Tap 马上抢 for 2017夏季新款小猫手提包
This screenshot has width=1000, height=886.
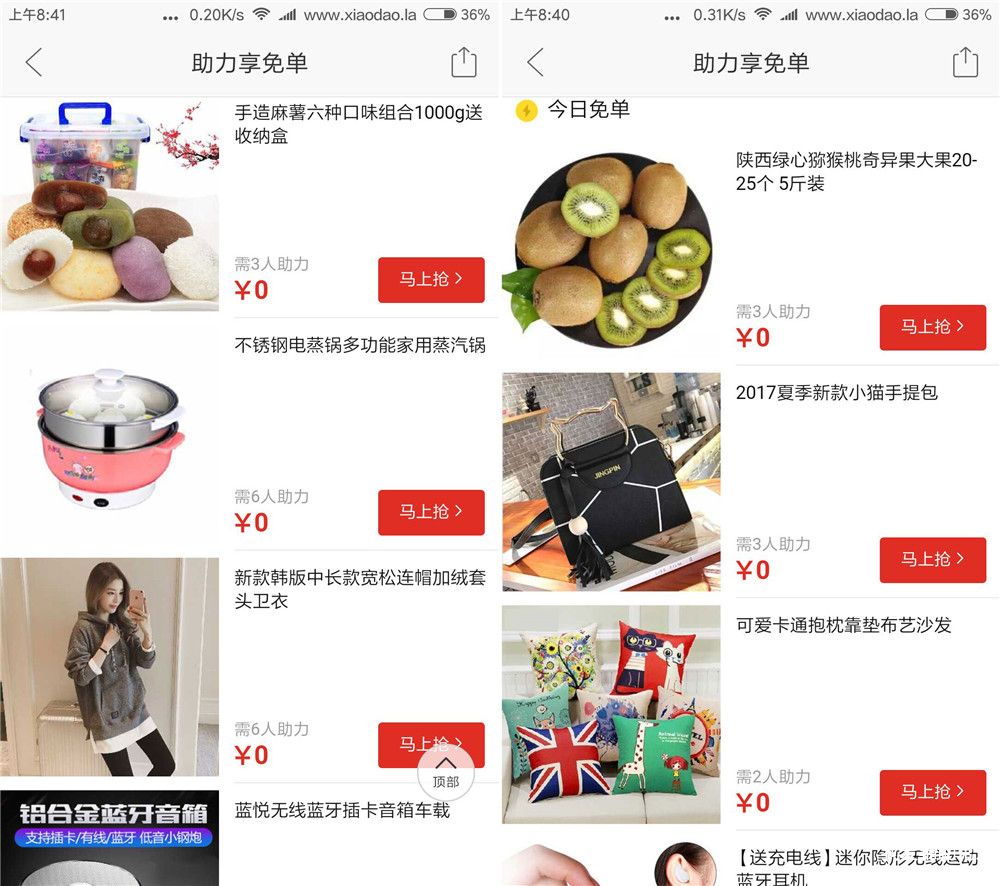(932, 559)
